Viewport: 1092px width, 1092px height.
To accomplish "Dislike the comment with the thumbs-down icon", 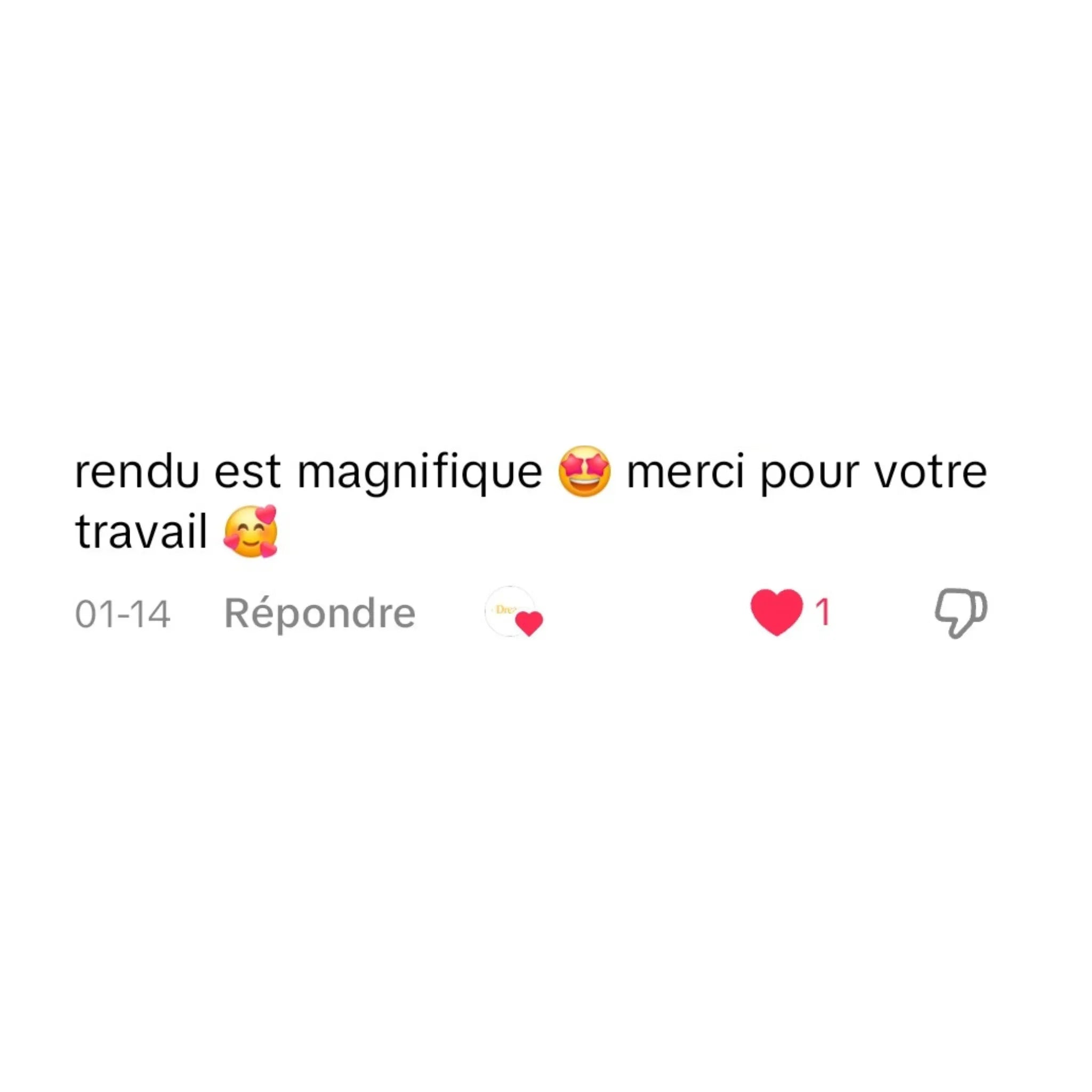I will pos(960,613).
